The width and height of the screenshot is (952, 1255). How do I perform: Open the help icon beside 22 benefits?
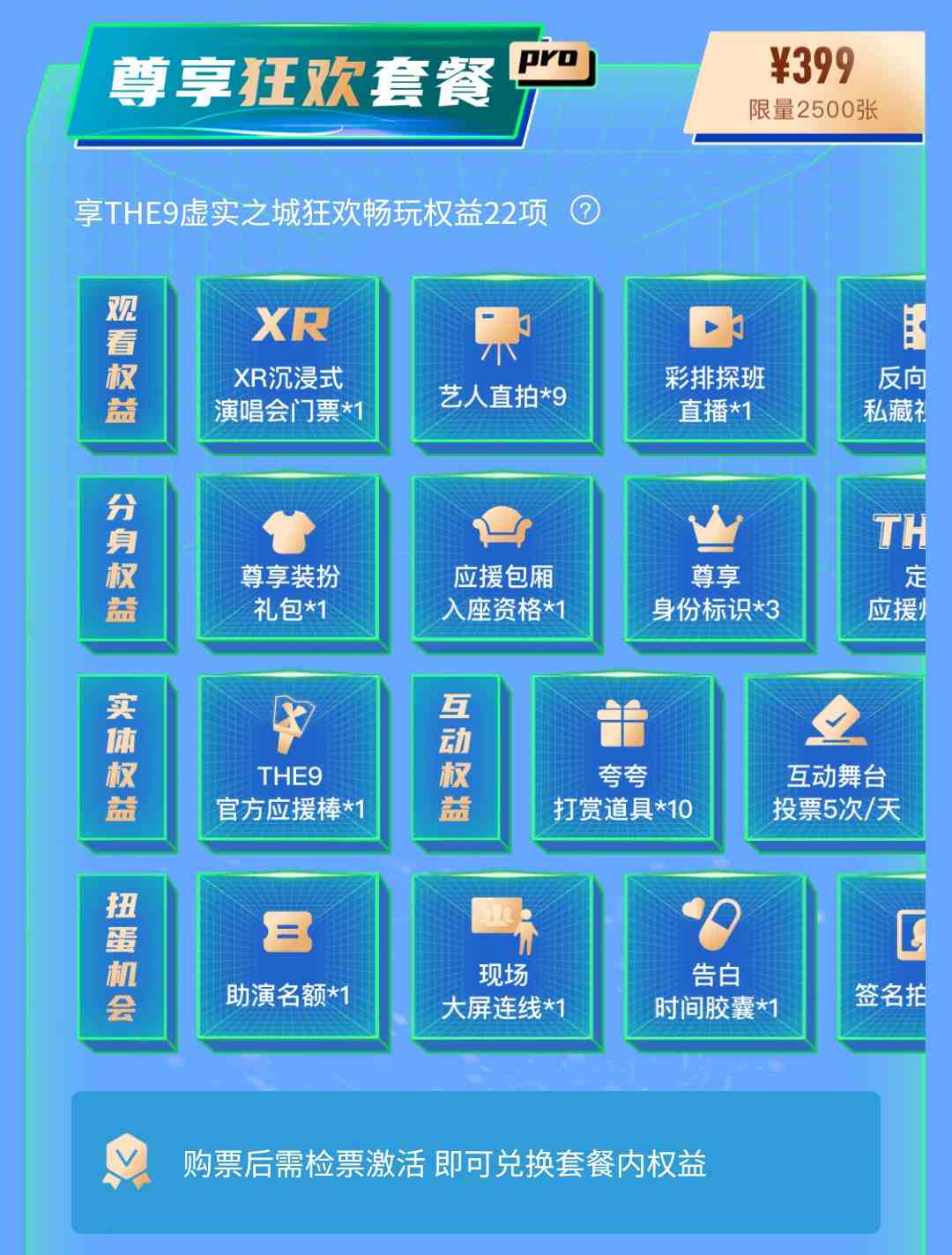[585, 212]
